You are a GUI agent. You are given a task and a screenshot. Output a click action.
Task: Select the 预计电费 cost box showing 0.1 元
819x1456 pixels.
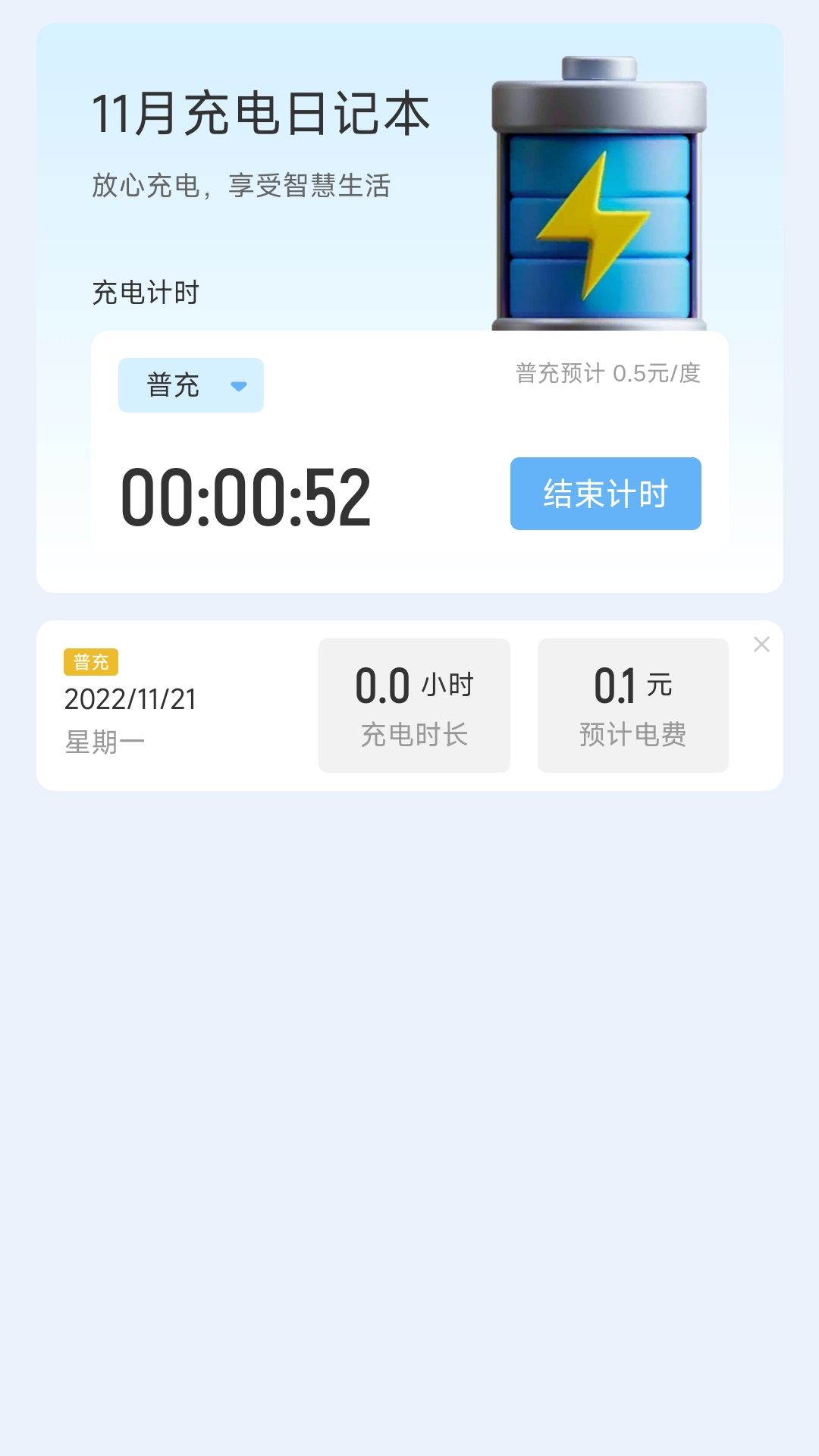pos(633,704)
